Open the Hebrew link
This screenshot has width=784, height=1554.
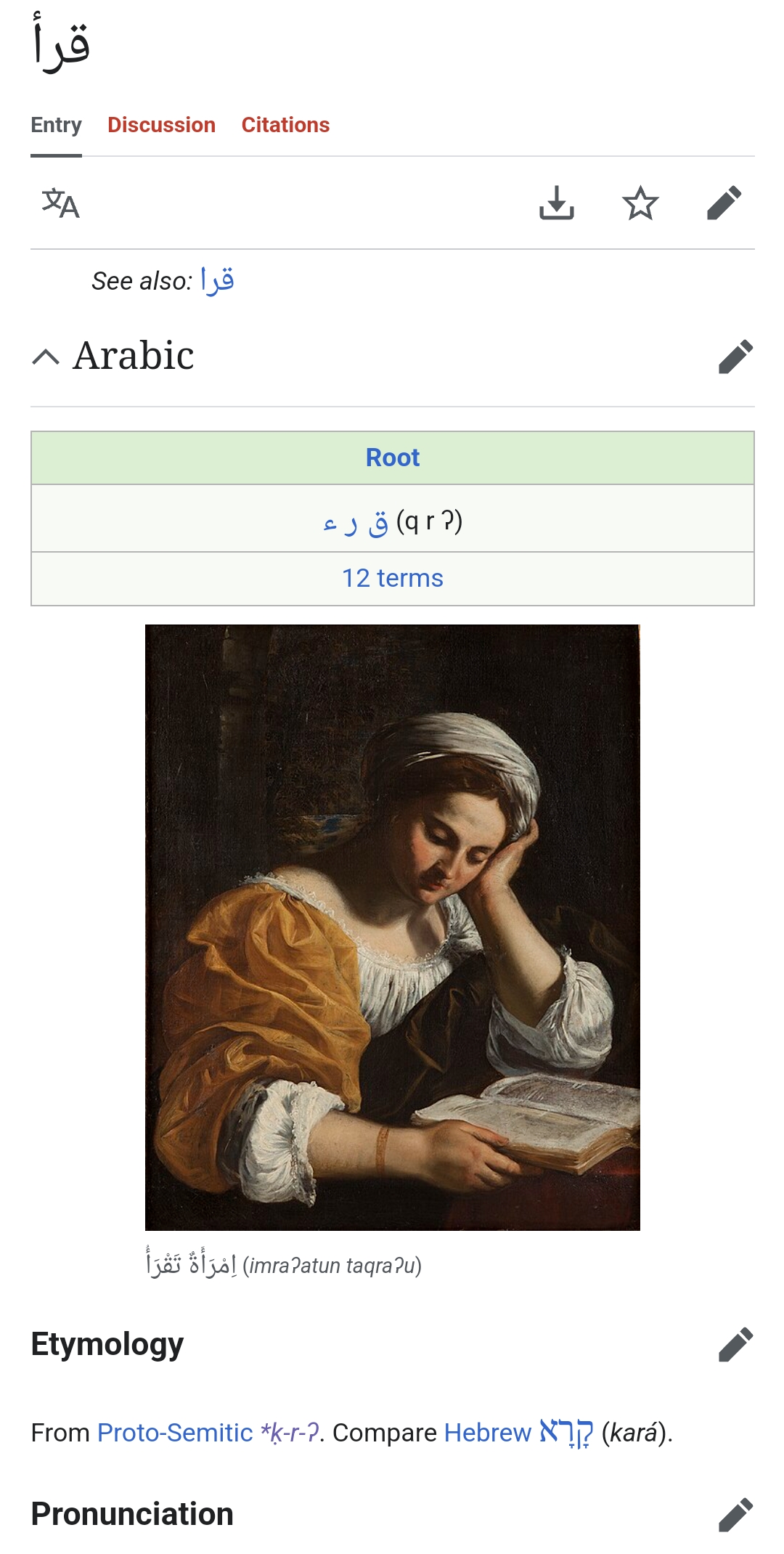click(x=487, y=1433)
